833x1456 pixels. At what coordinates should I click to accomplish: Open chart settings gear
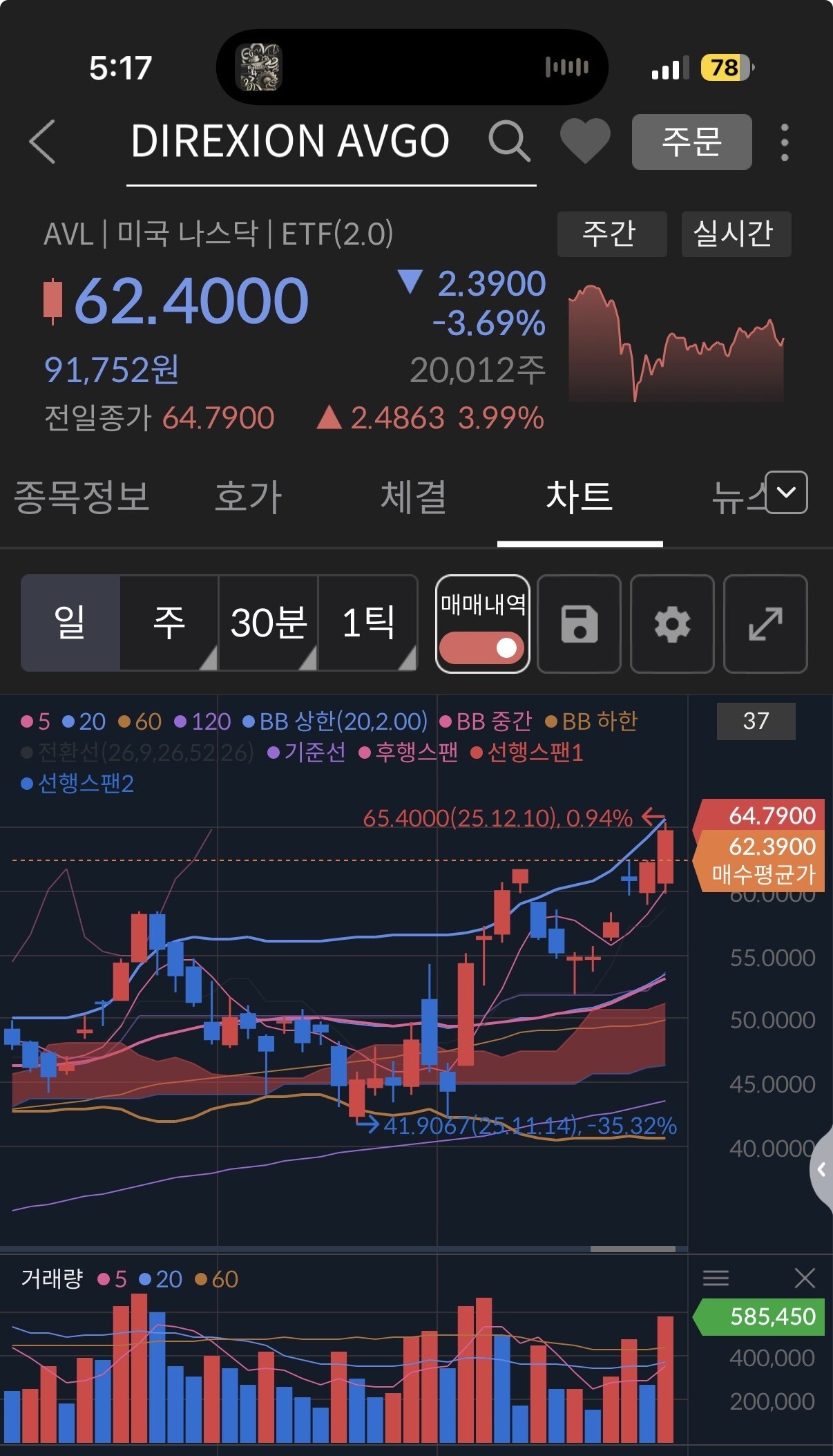(x=672, y=623)
